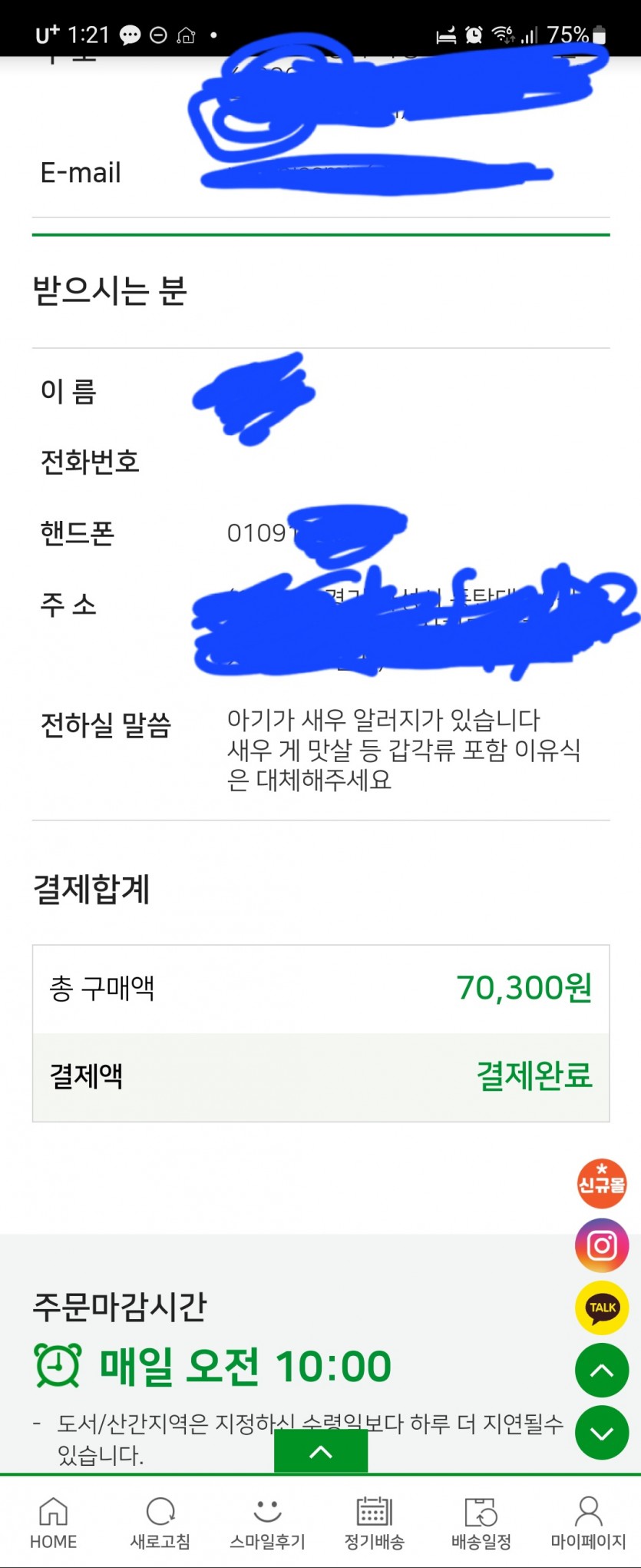Screen dimensions: 641x1568
Task: Jump to bottom with the down arrow
Action: pyautogui.click(x=602, y=1433)
